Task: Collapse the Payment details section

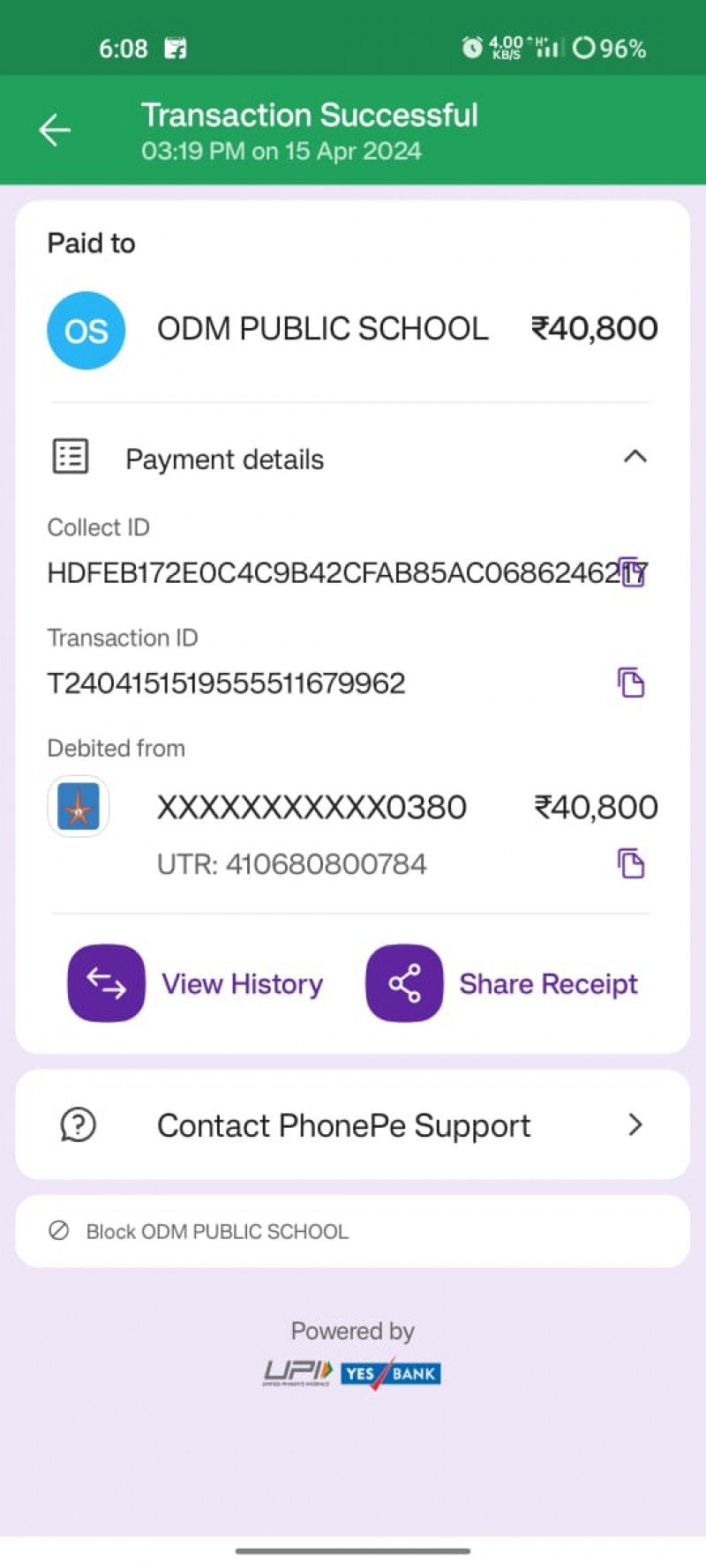Action: pos(635,457)
